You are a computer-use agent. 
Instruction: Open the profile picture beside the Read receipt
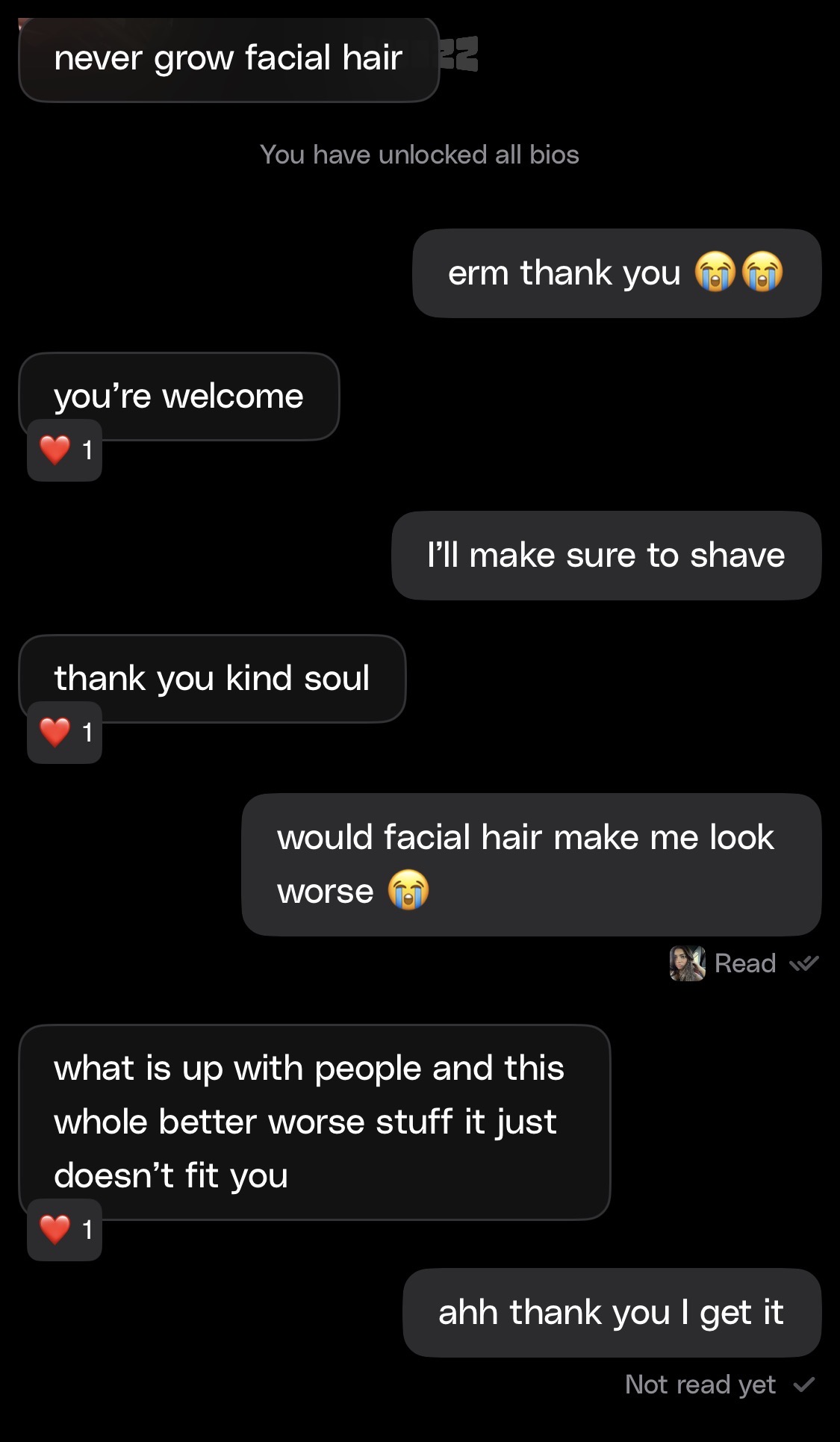tap(687, 963)
